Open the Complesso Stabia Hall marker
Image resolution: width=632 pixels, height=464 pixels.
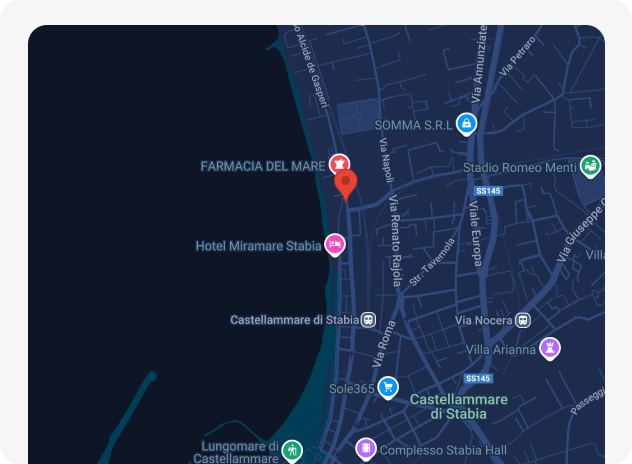[366, 448]
